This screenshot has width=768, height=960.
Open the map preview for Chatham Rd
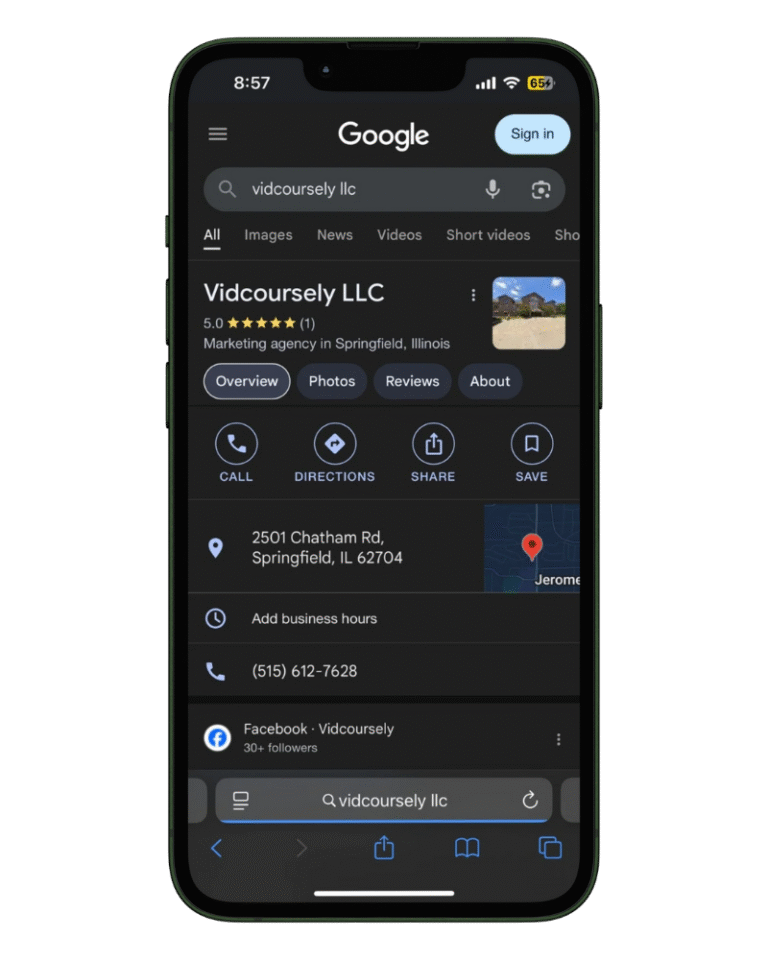coord(531,548)
